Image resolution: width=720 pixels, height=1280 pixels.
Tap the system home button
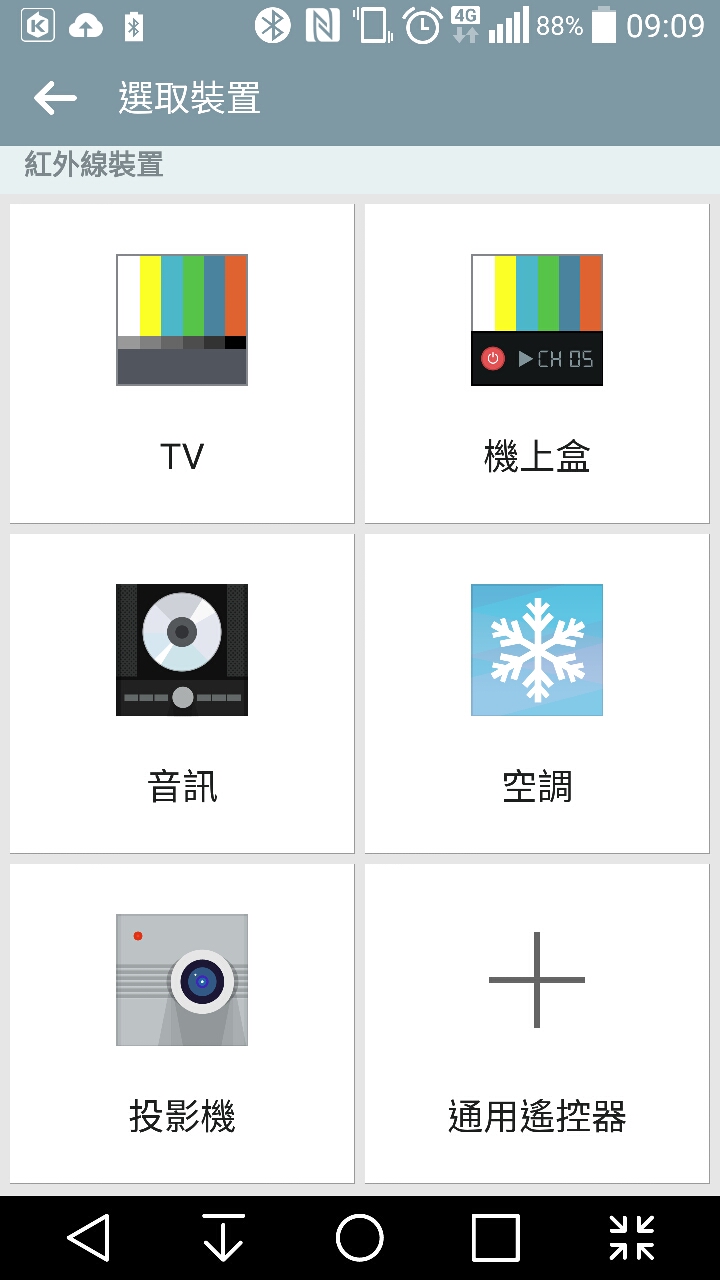pos(360,1238)
